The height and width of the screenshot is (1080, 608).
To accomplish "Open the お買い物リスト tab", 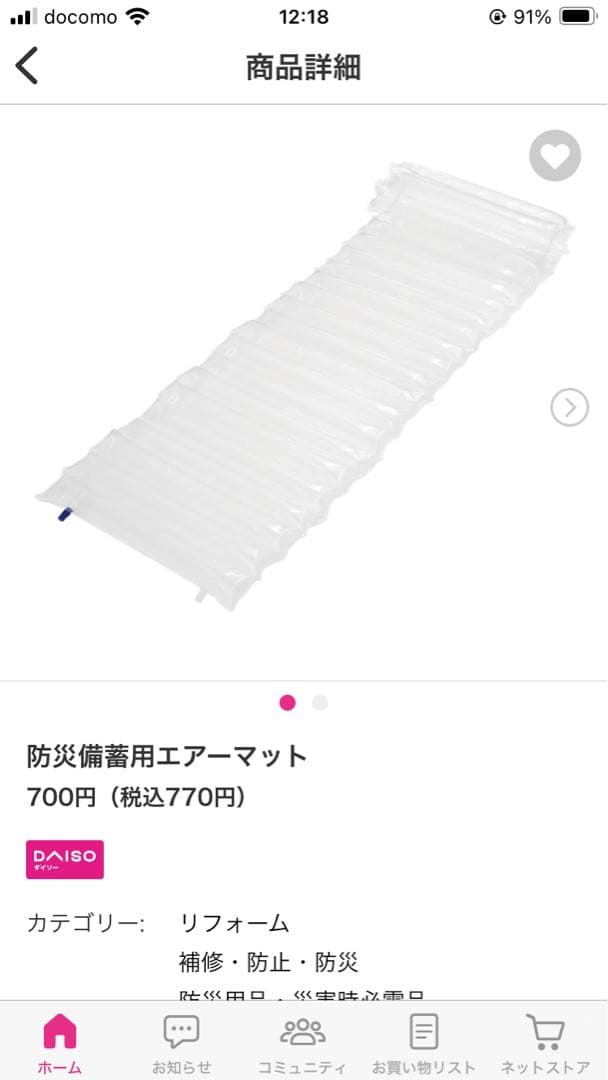I will pos(424,1042).
